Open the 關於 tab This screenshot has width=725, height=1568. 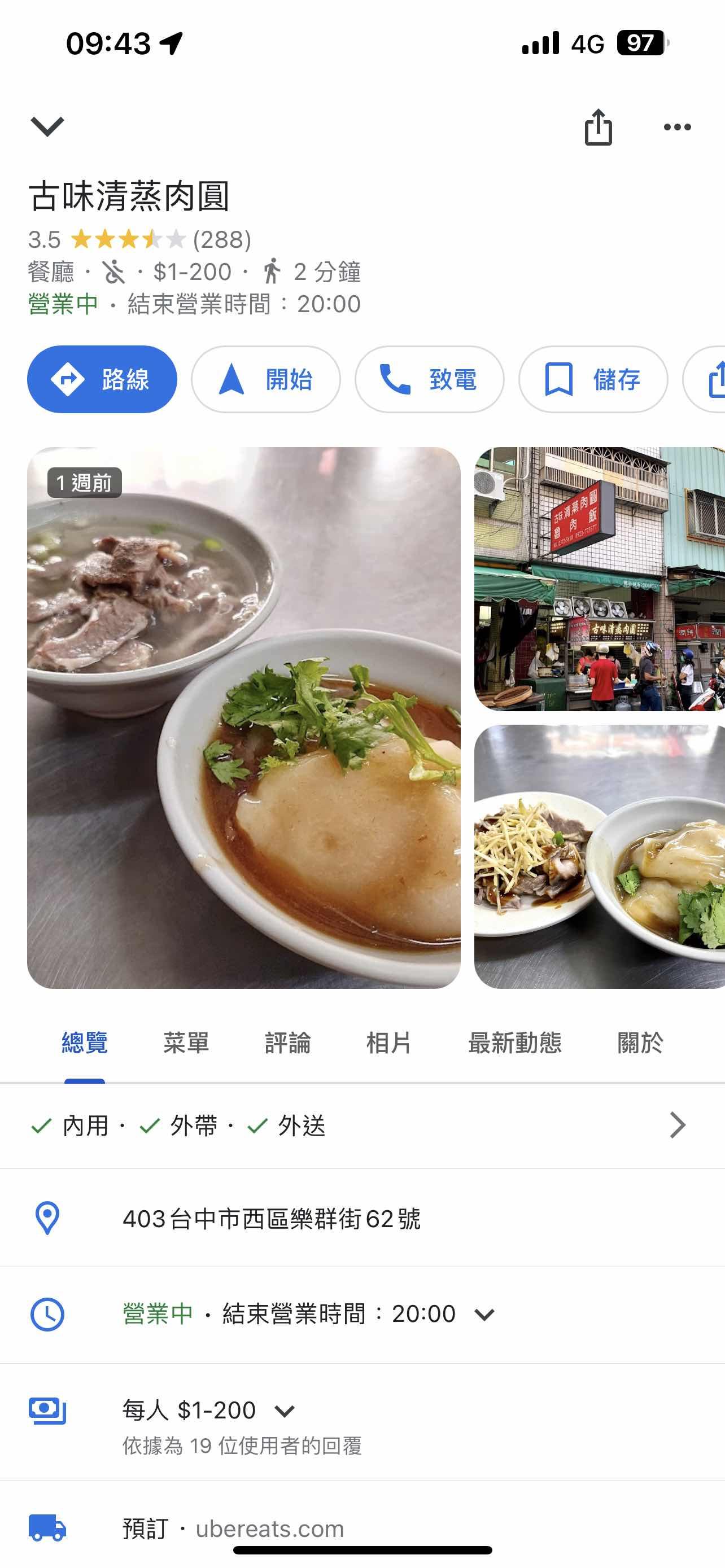pos(640,1043)
